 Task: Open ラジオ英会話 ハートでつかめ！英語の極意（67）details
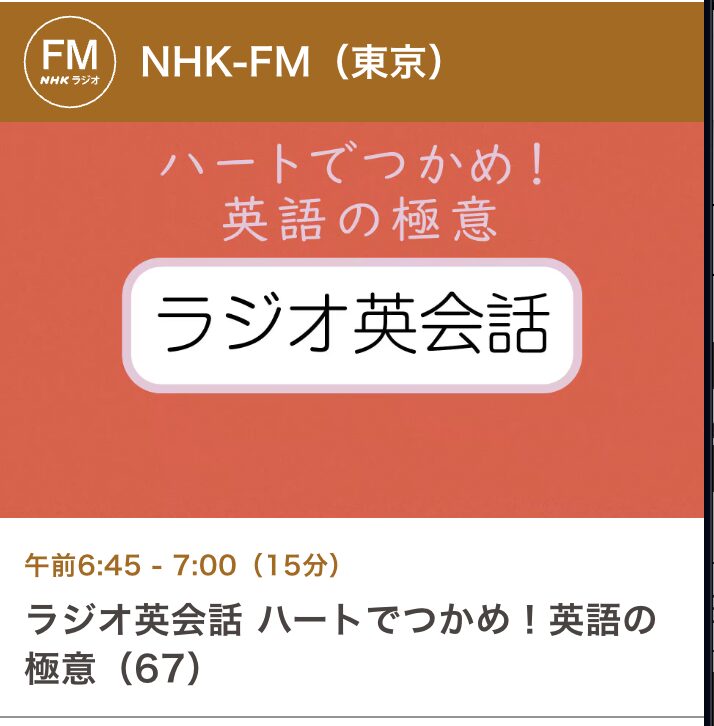point(340,644)
